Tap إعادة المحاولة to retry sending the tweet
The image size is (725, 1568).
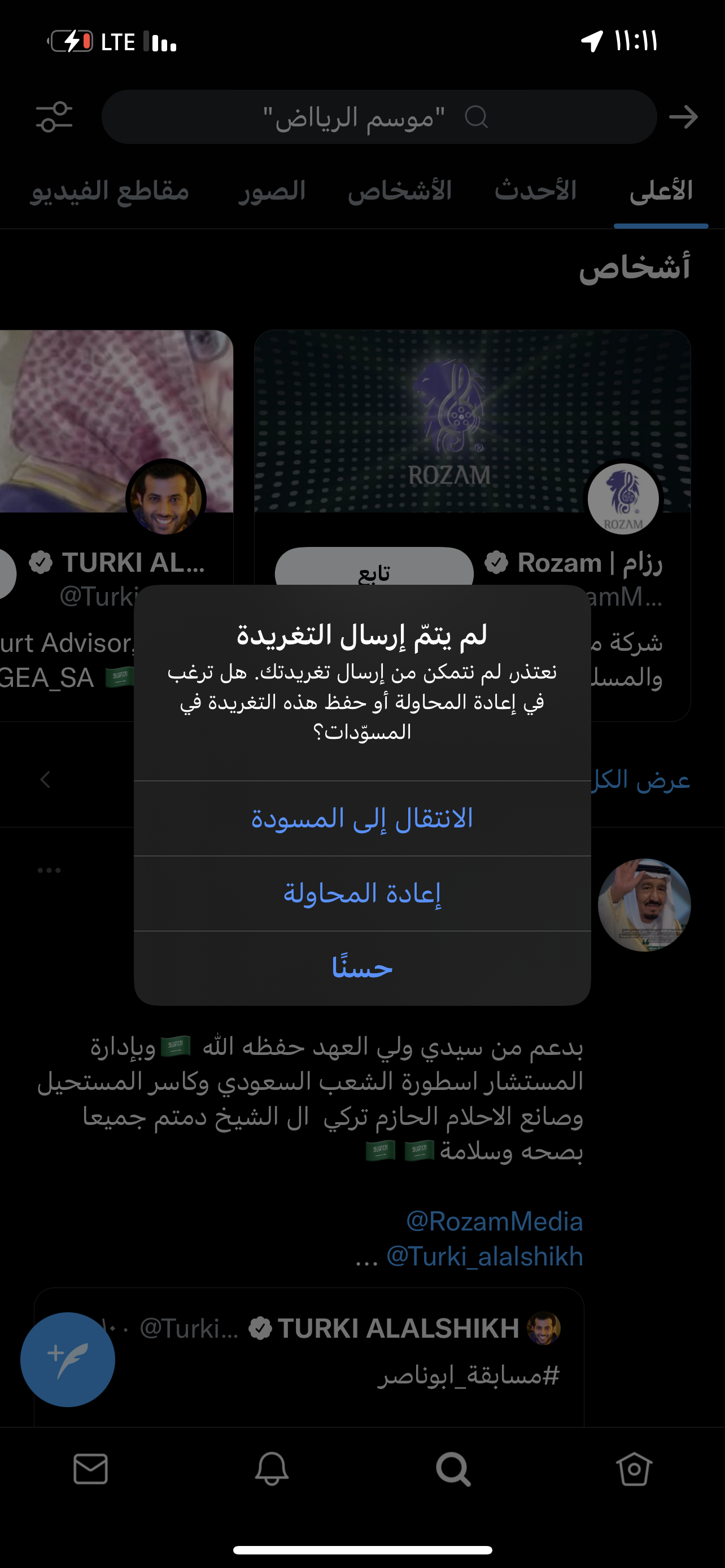pyautogui.click(x=362, y=894)
